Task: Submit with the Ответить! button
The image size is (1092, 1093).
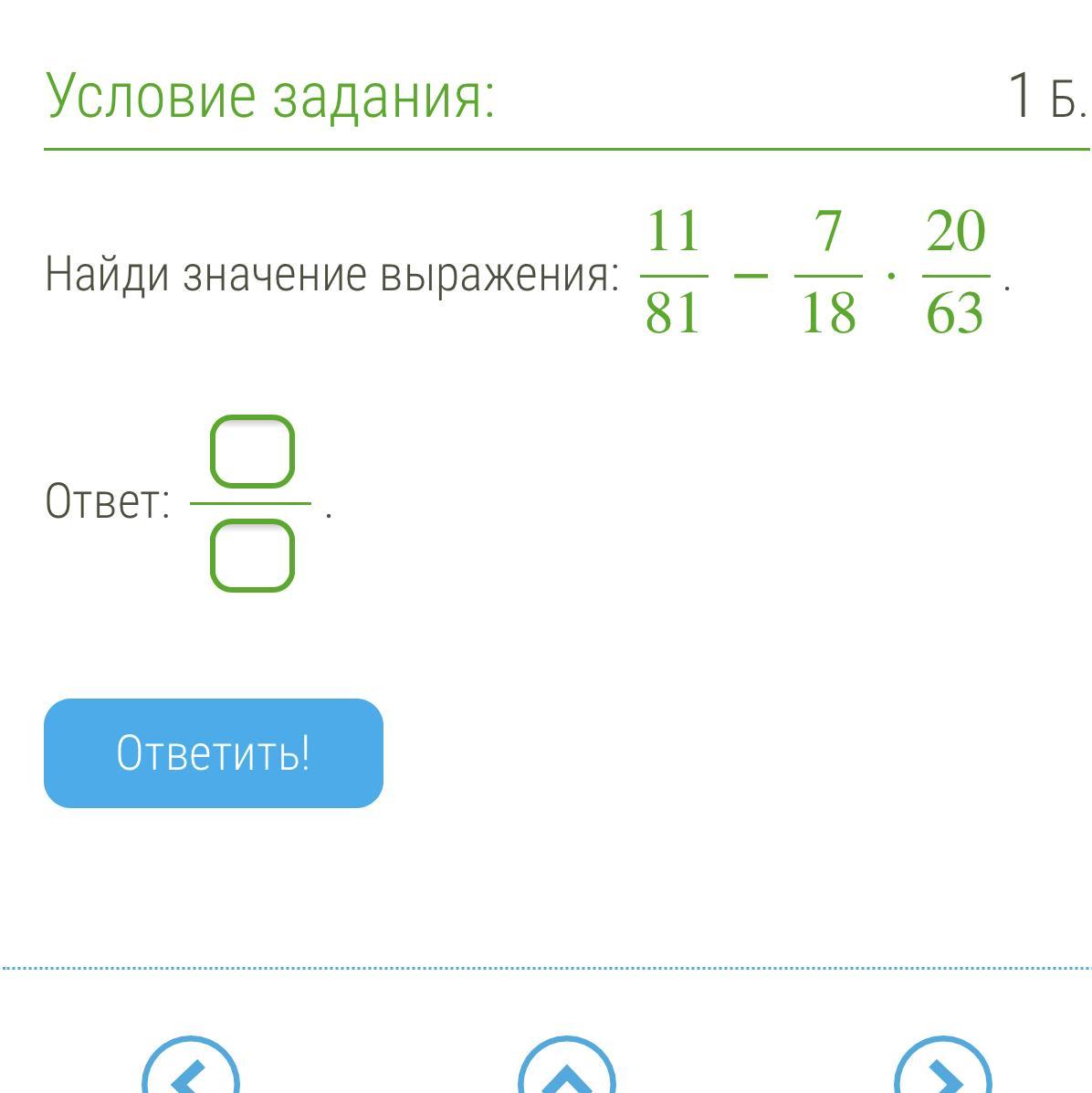Action: pyautogui.click(x=213, y=753)
